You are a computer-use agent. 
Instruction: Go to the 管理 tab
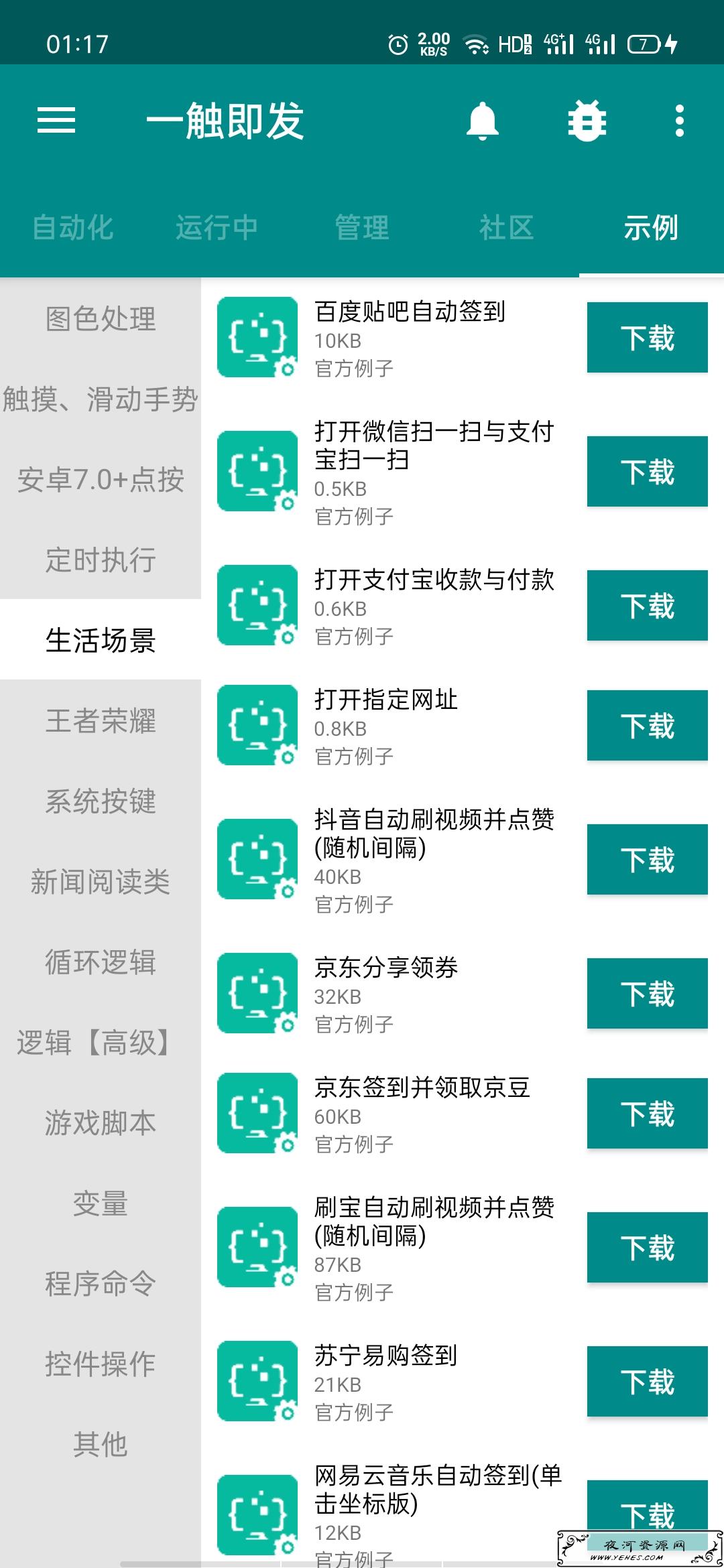pyautogui.click(x=362, y=227)
